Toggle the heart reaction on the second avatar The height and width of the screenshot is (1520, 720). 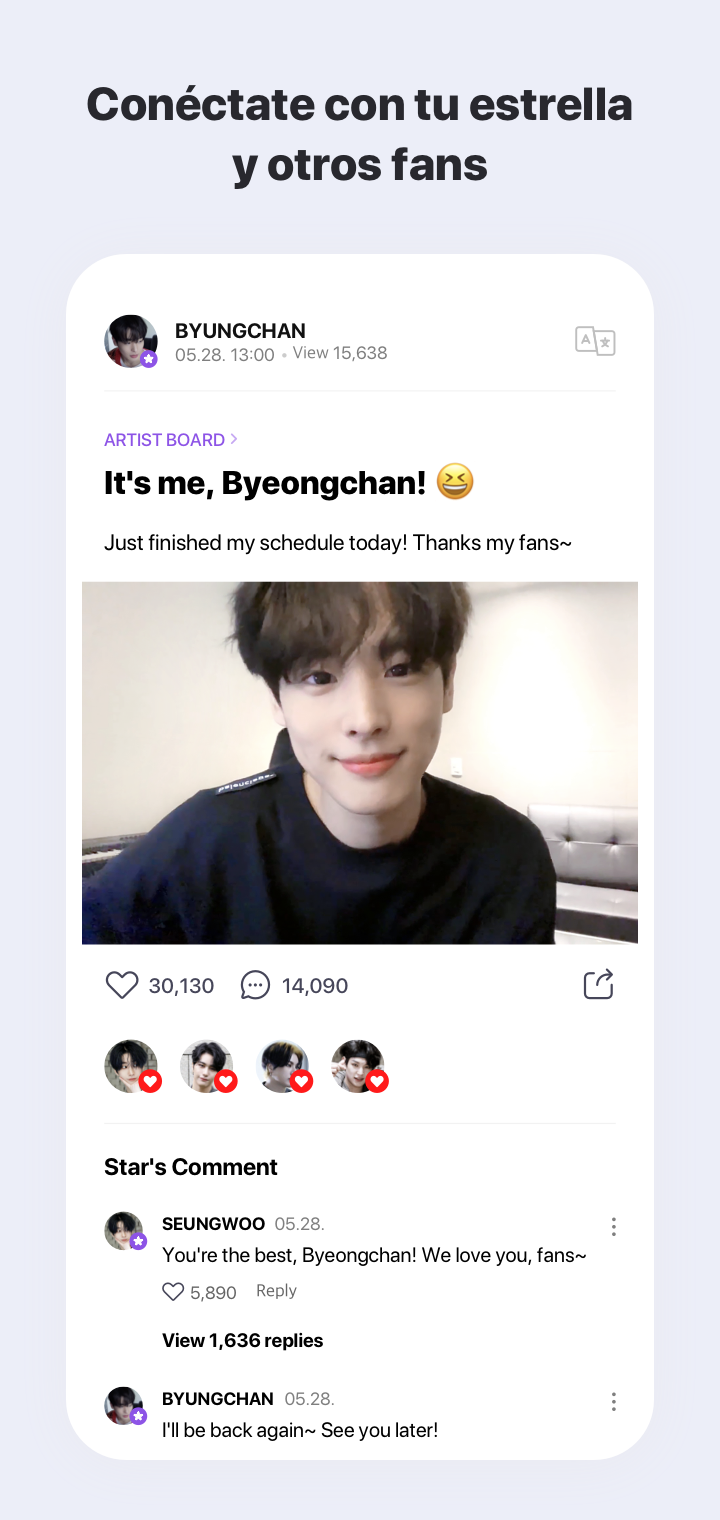pyautogui.click(x=226, y=1081)
